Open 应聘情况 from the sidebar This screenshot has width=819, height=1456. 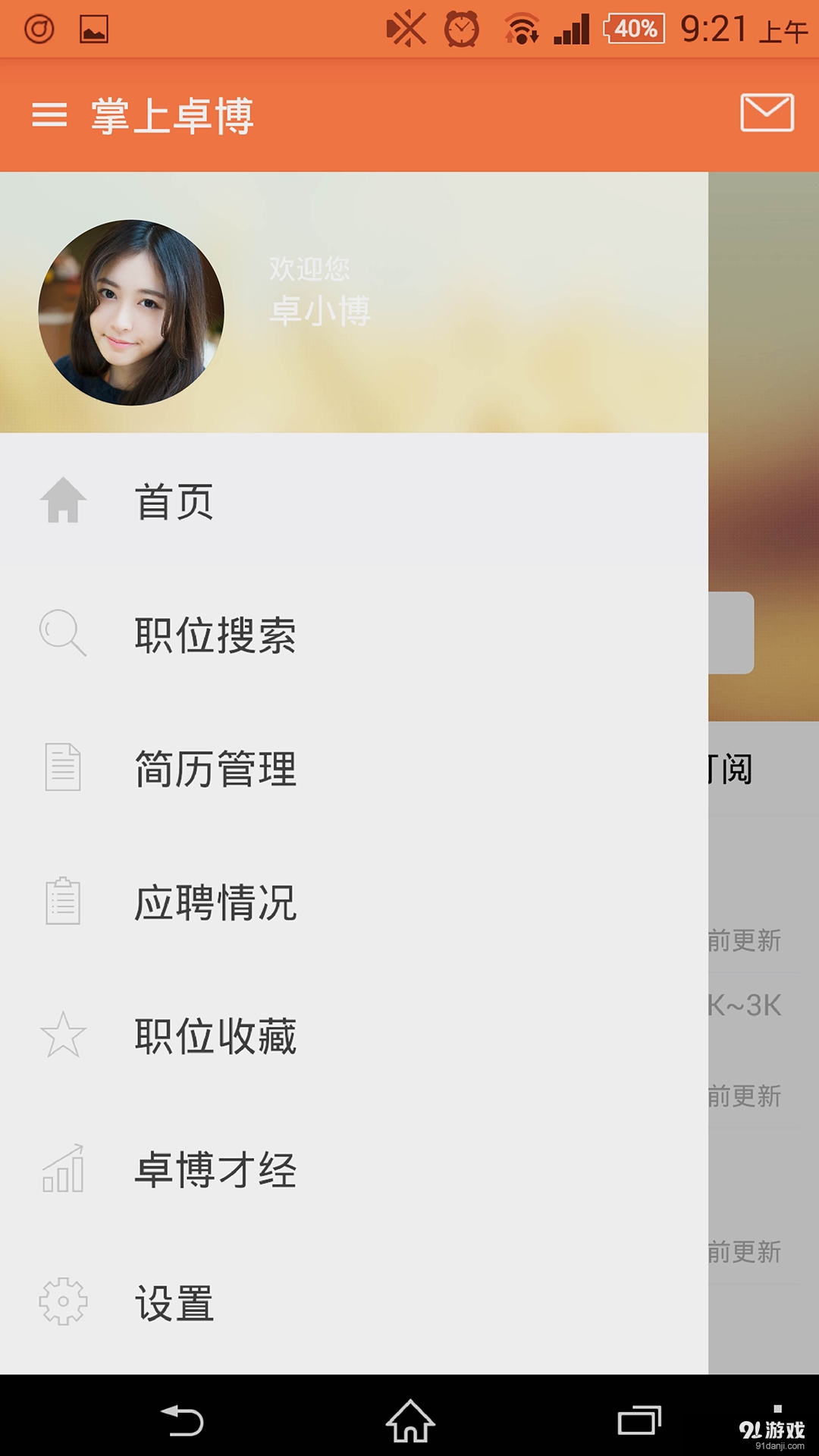click(x=217, y=902)
